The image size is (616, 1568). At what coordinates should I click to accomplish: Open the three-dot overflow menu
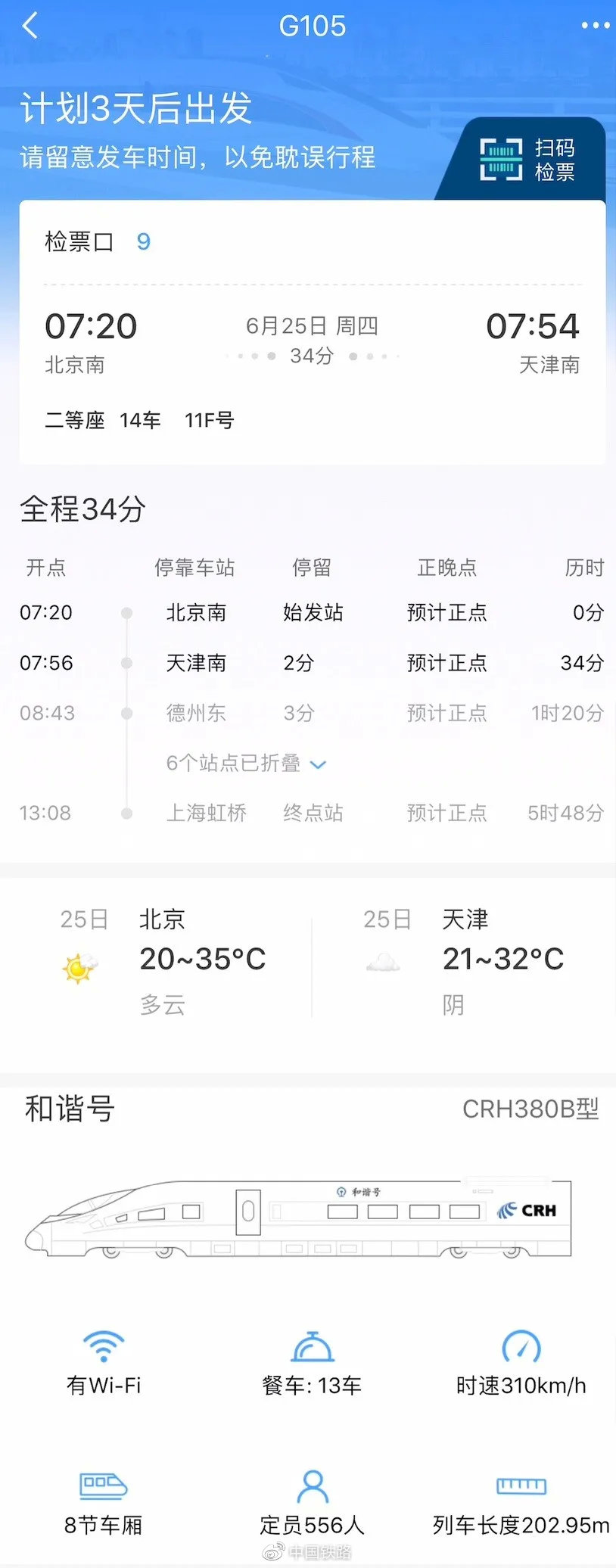click(x=595, y=26)
